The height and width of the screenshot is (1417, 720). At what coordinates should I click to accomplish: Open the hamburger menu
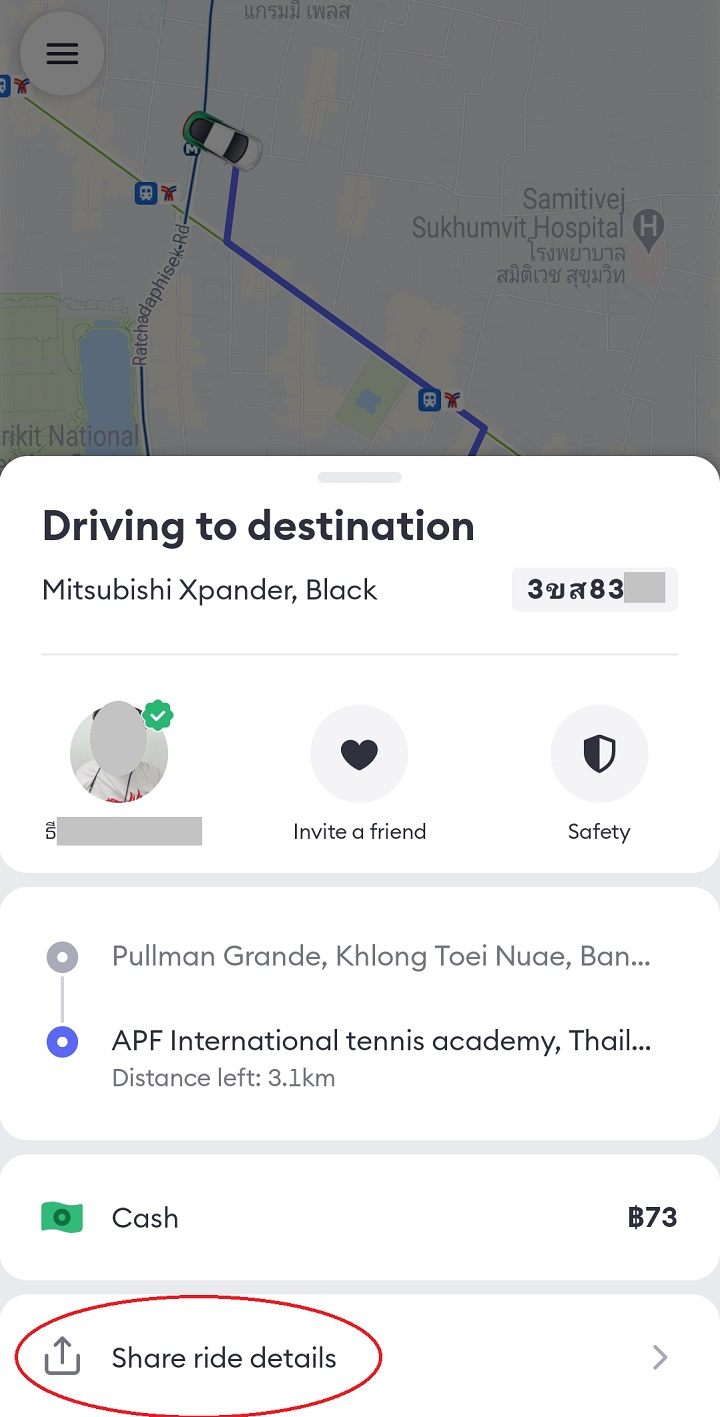62,54
